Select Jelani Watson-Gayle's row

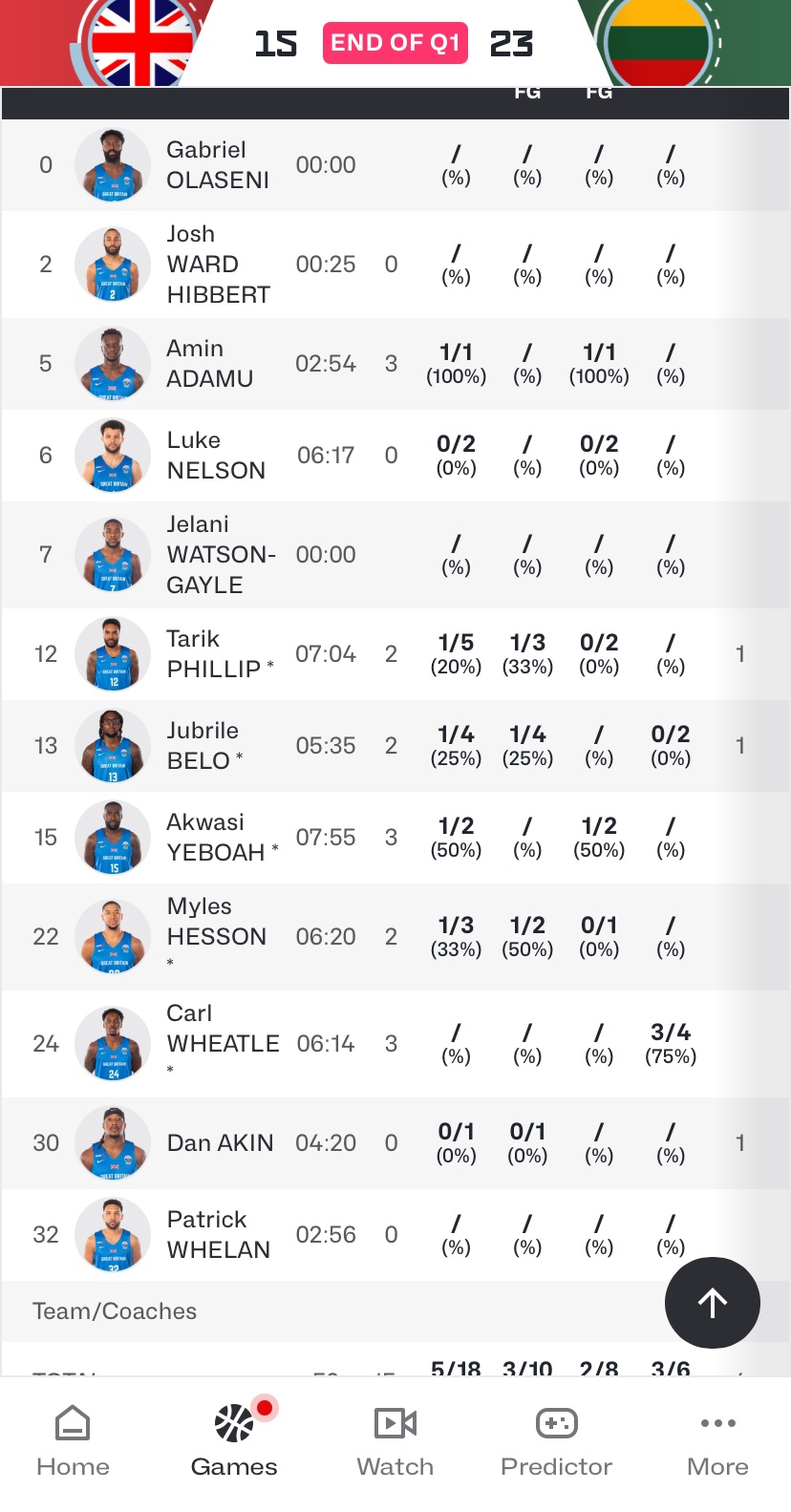(221, 555)
